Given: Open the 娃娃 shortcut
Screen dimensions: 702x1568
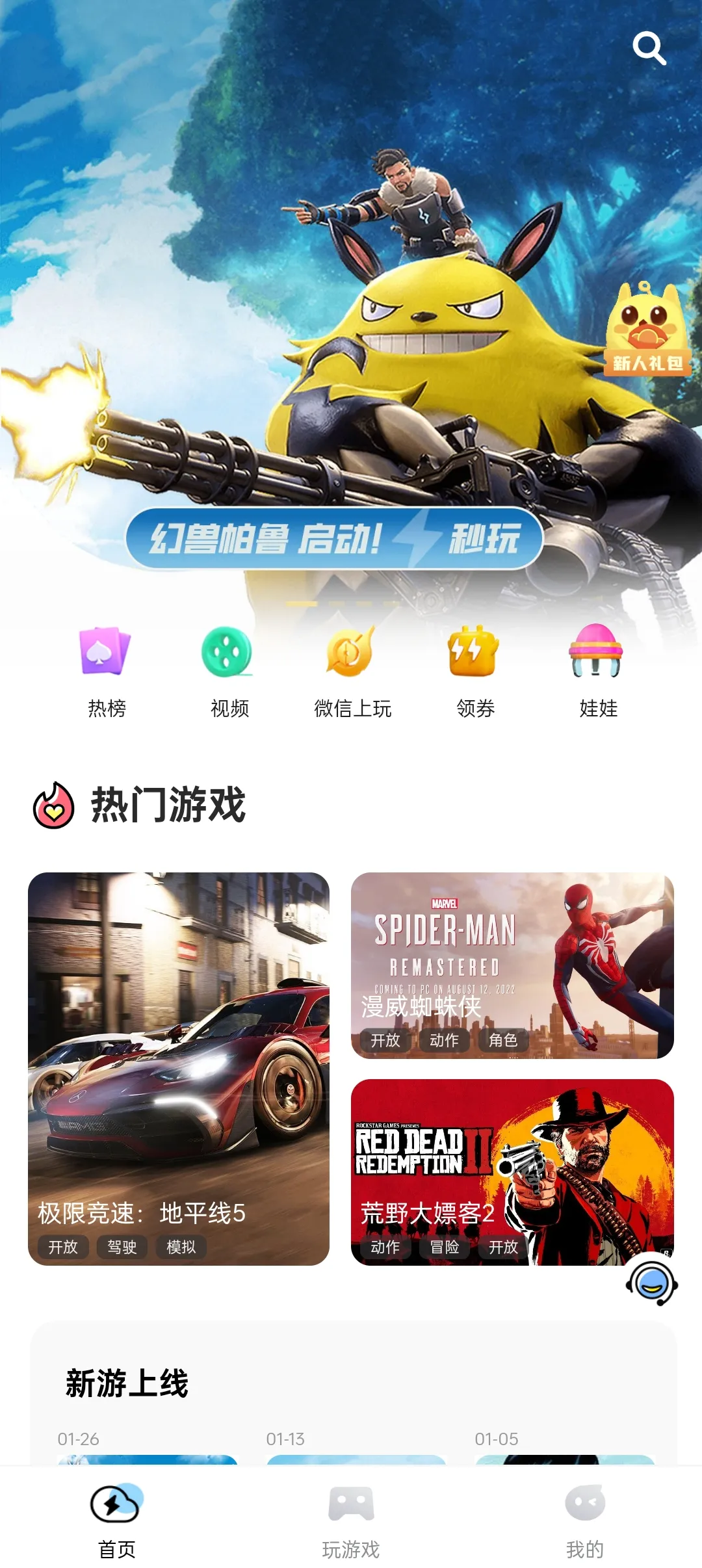Looking at the screenshot, I should click(x=598, y=671).
